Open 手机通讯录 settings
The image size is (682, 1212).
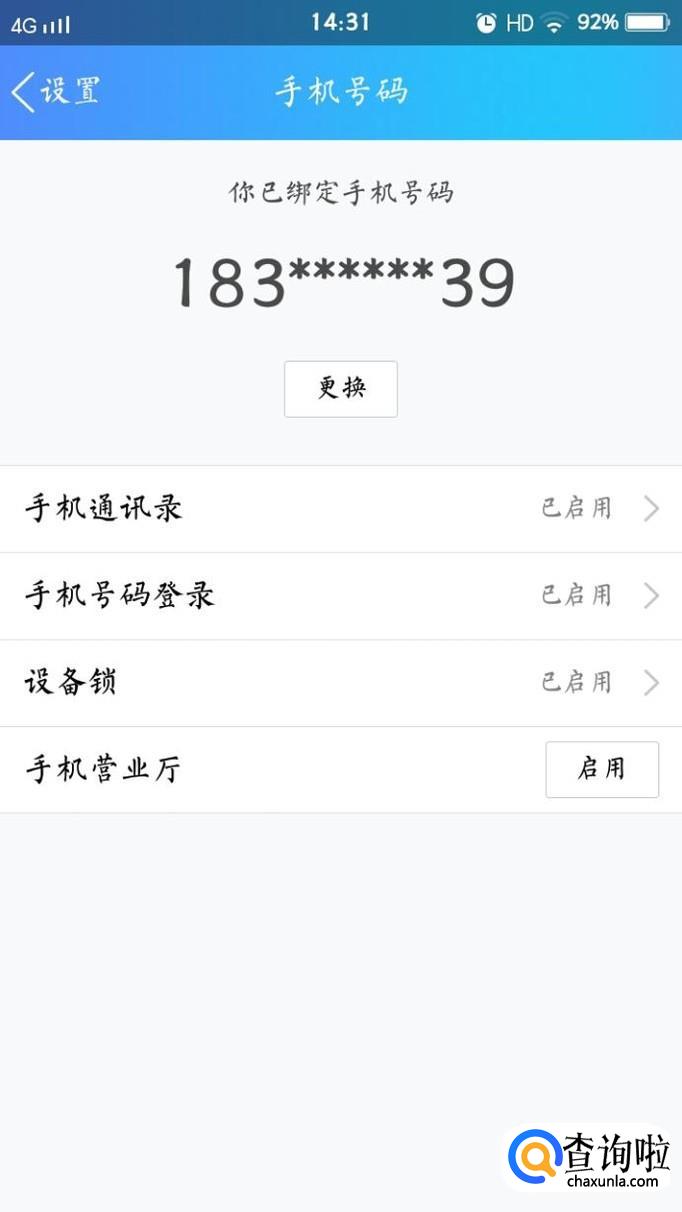(341, 508)
